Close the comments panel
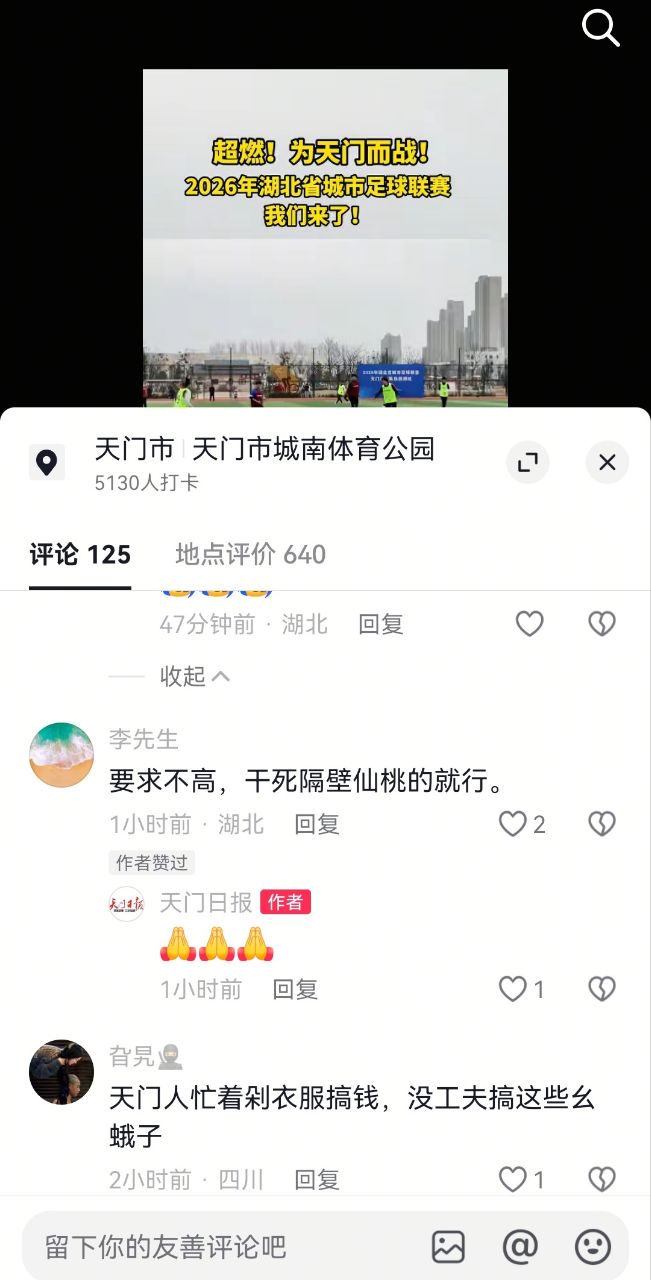 pos(607,462)
